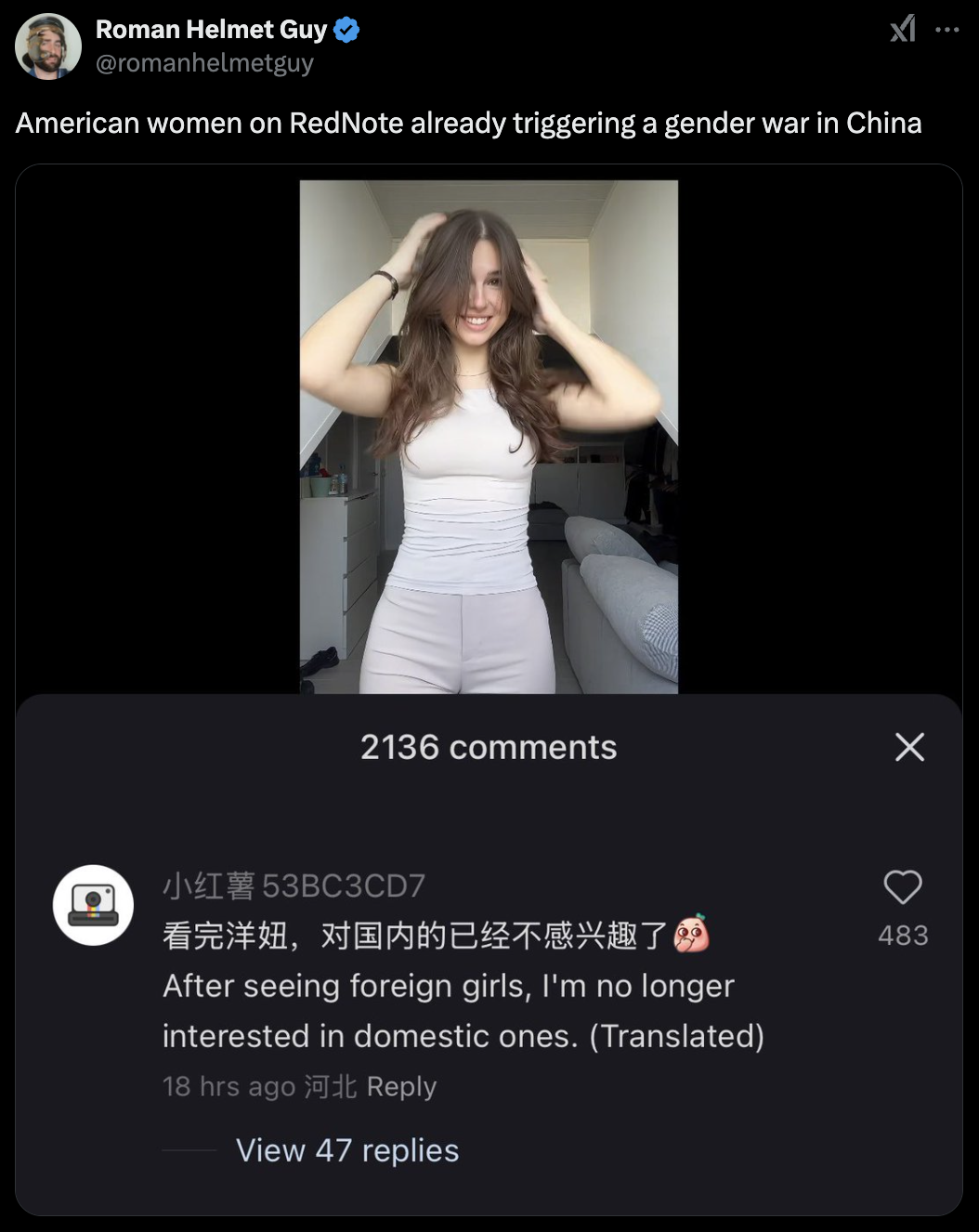Open the Grok explain icon
This screenshot has width=979, height=1232.
click(902, 29)
